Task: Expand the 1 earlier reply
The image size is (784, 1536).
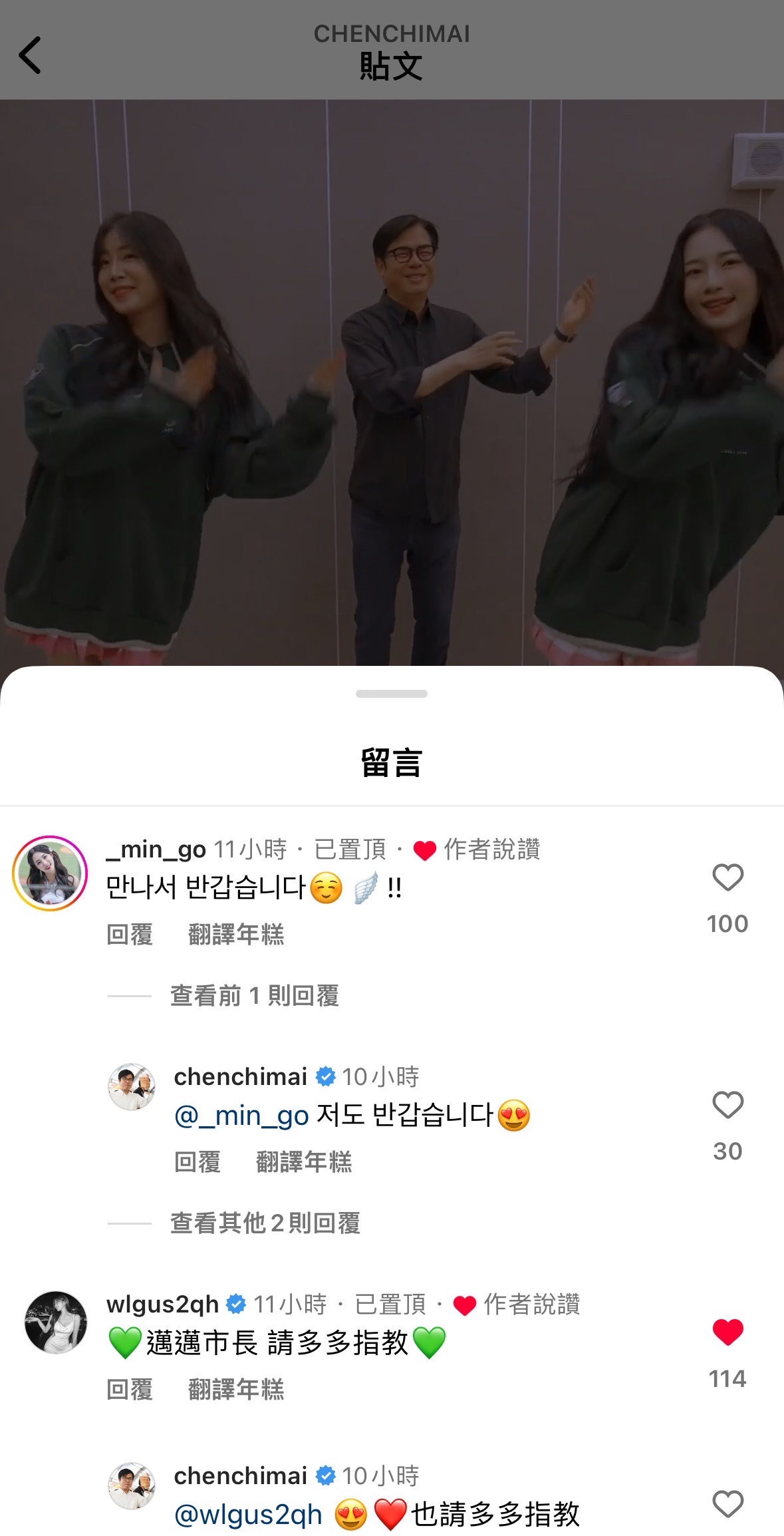Action: tap(254, 996)
